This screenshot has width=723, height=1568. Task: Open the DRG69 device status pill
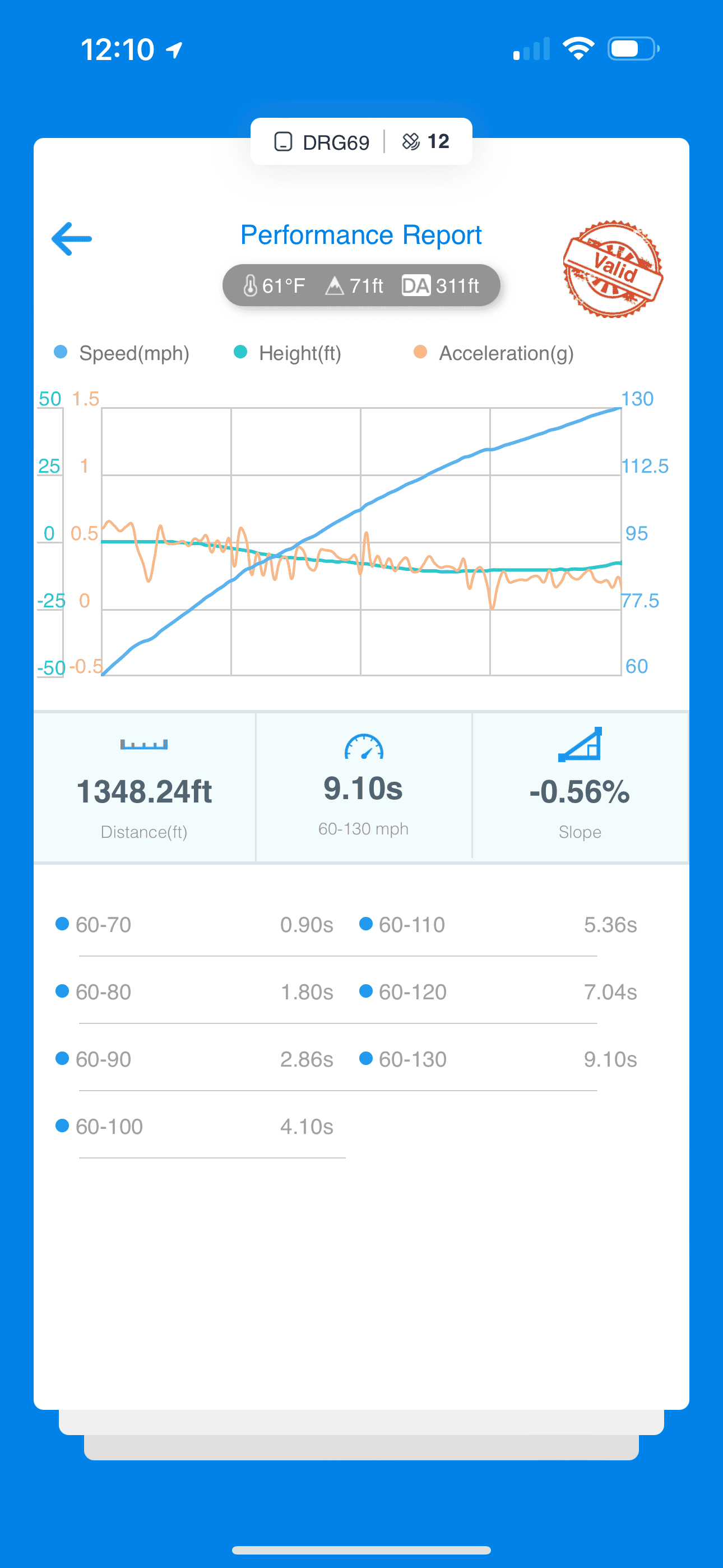pos(361,141)
